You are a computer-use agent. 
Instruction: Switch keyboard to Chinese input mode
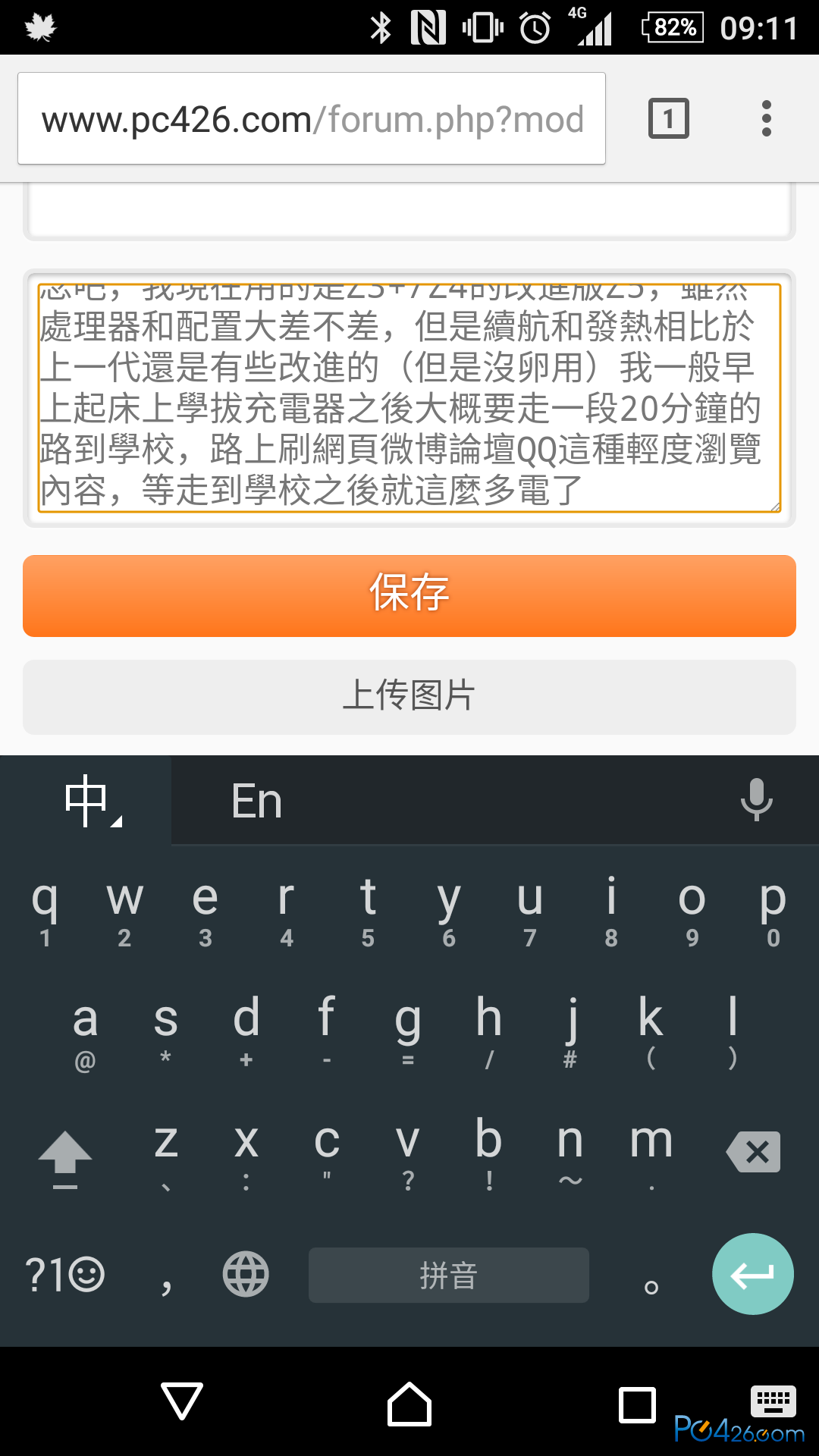[x=89, y=801]
